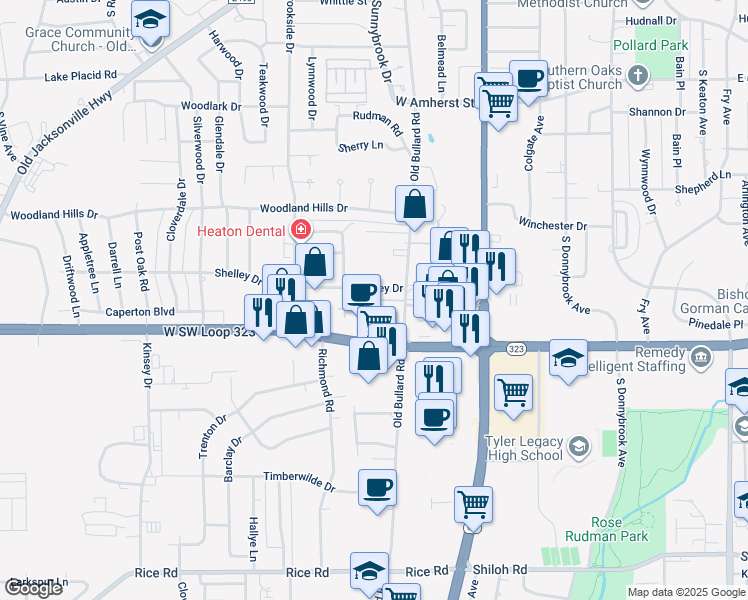This screenshot has height=600, width=748.
Task: Open the cart marker above Tyler Legacy High School
Action: coord(513,392)
